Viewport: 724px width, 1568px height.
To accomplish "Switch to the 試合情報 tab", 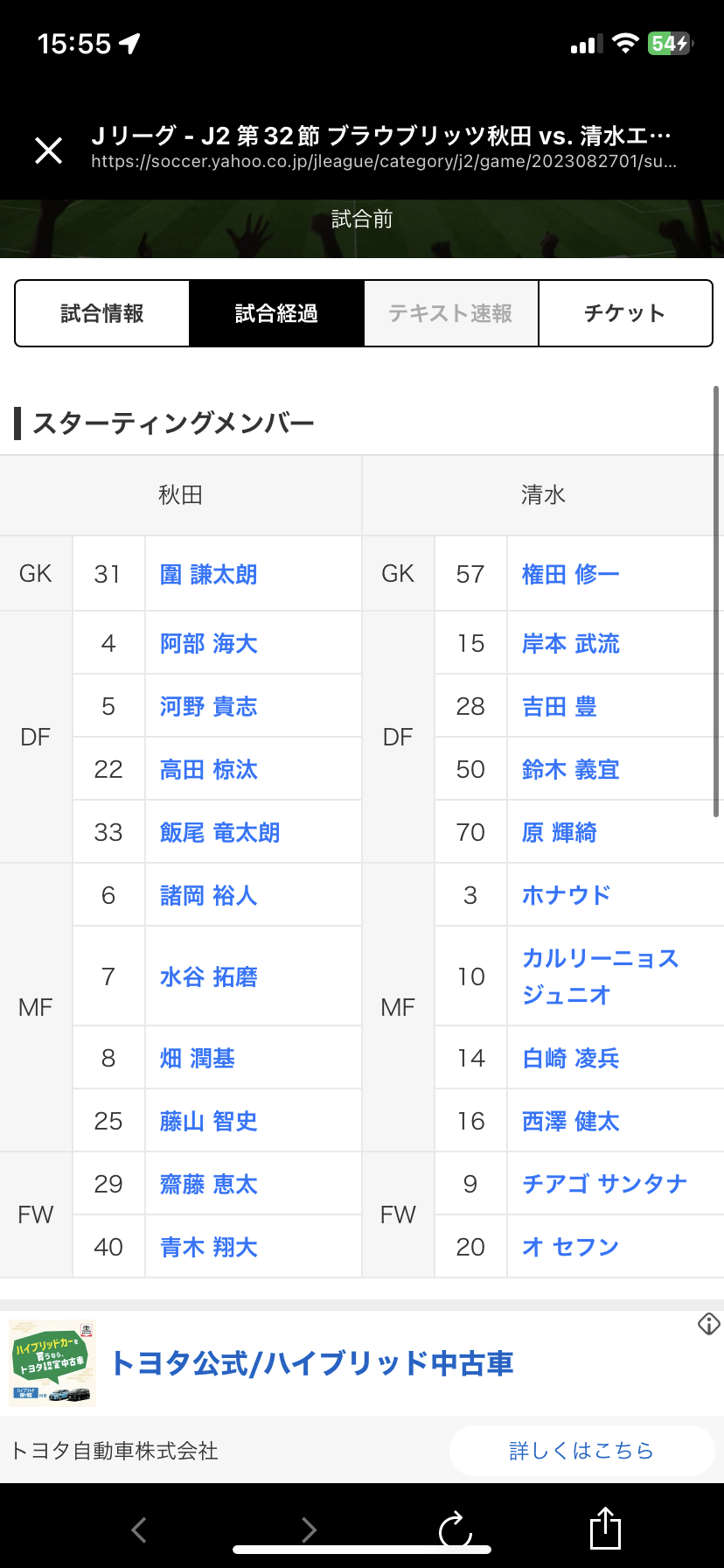I will pyautogui.click(x=102, y=313).
